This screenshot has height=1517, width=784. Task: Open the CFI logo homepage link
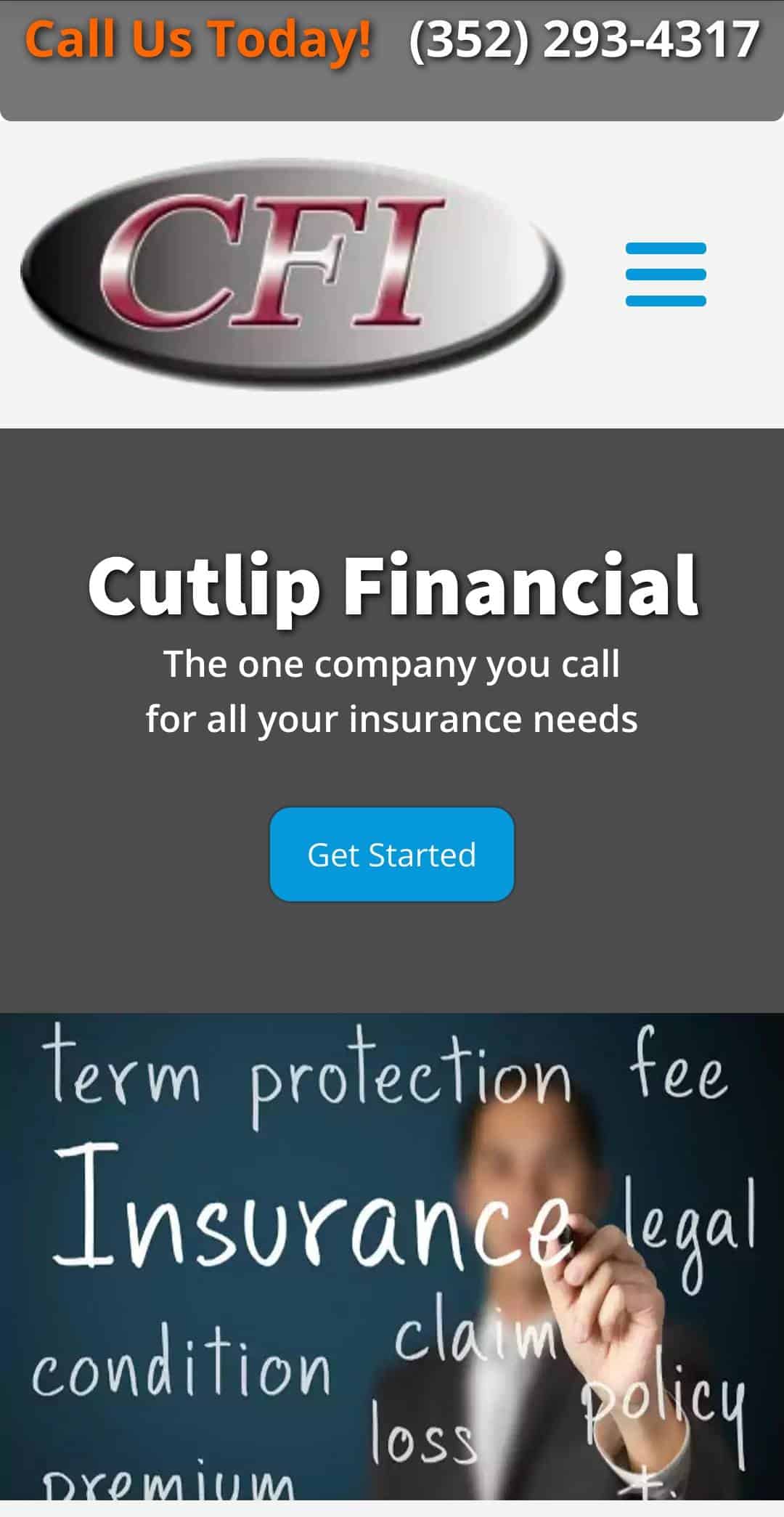pyautogui.click(x=292, y=273)
